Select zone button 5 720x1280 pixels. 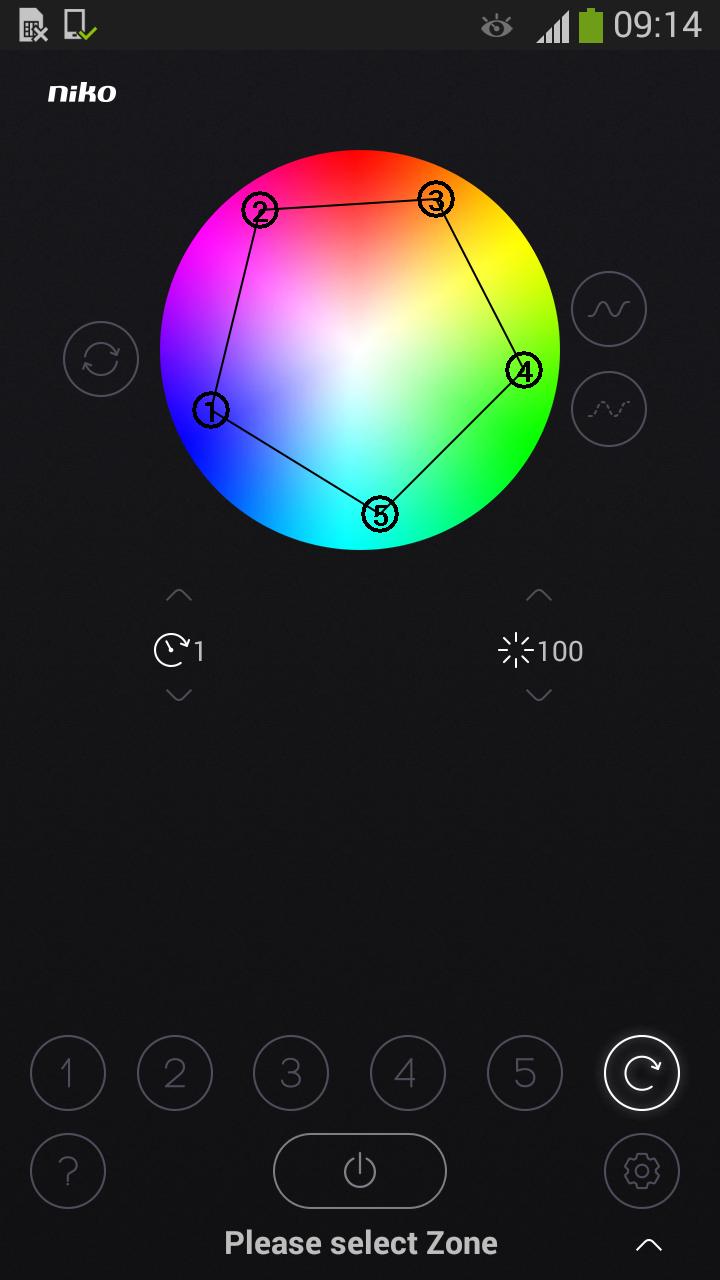(524, 1072)
